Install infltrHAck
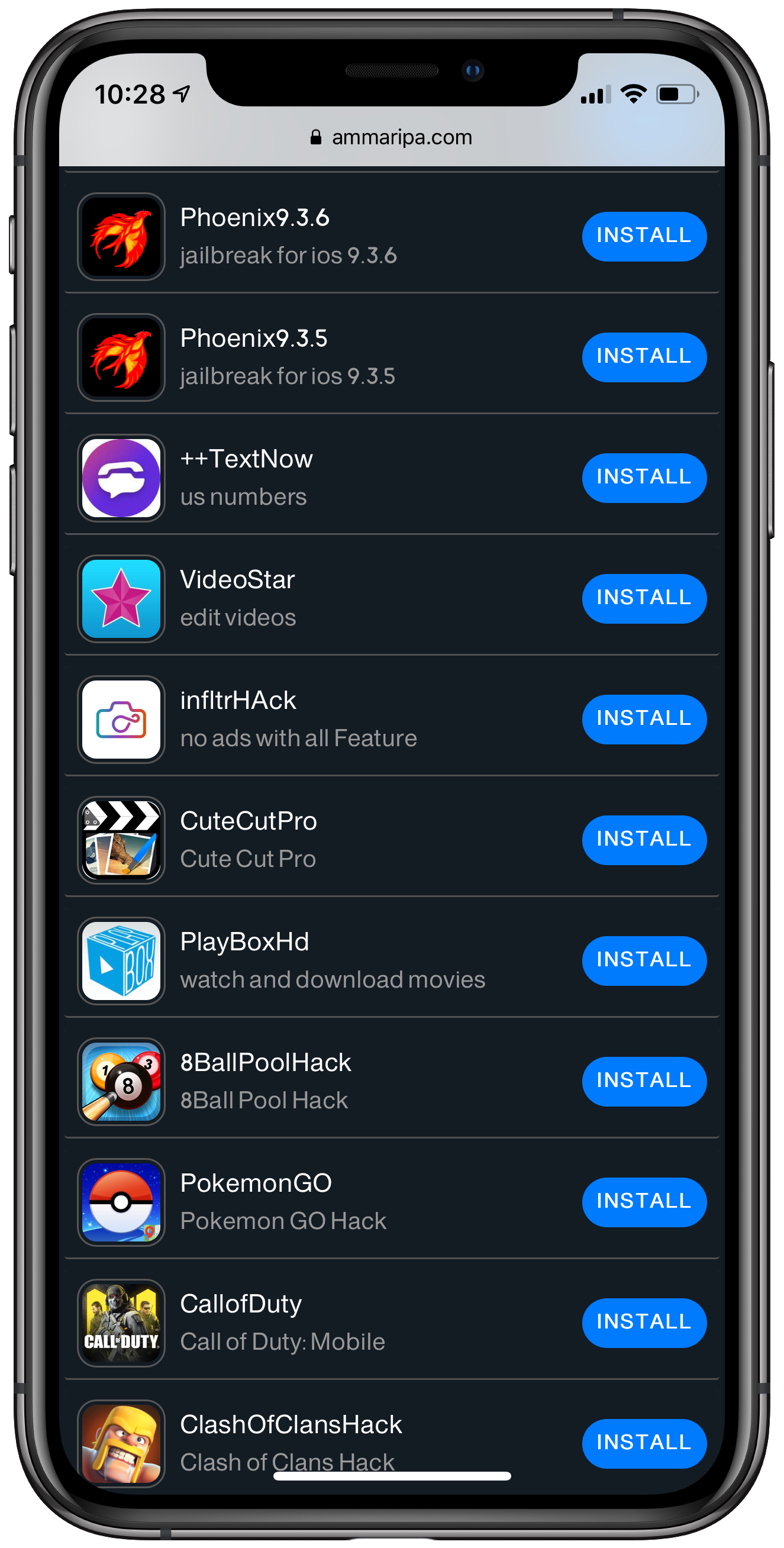Image resolution: width=784 pixels, height=1548 pixels. (x=644, y=720)
